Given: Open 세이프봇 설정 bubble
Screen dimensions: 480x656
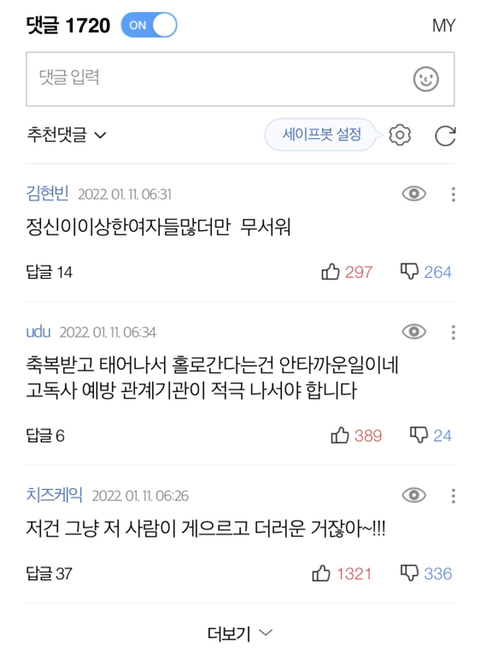Looking at the screenshot, I should (x=321, y=135).
